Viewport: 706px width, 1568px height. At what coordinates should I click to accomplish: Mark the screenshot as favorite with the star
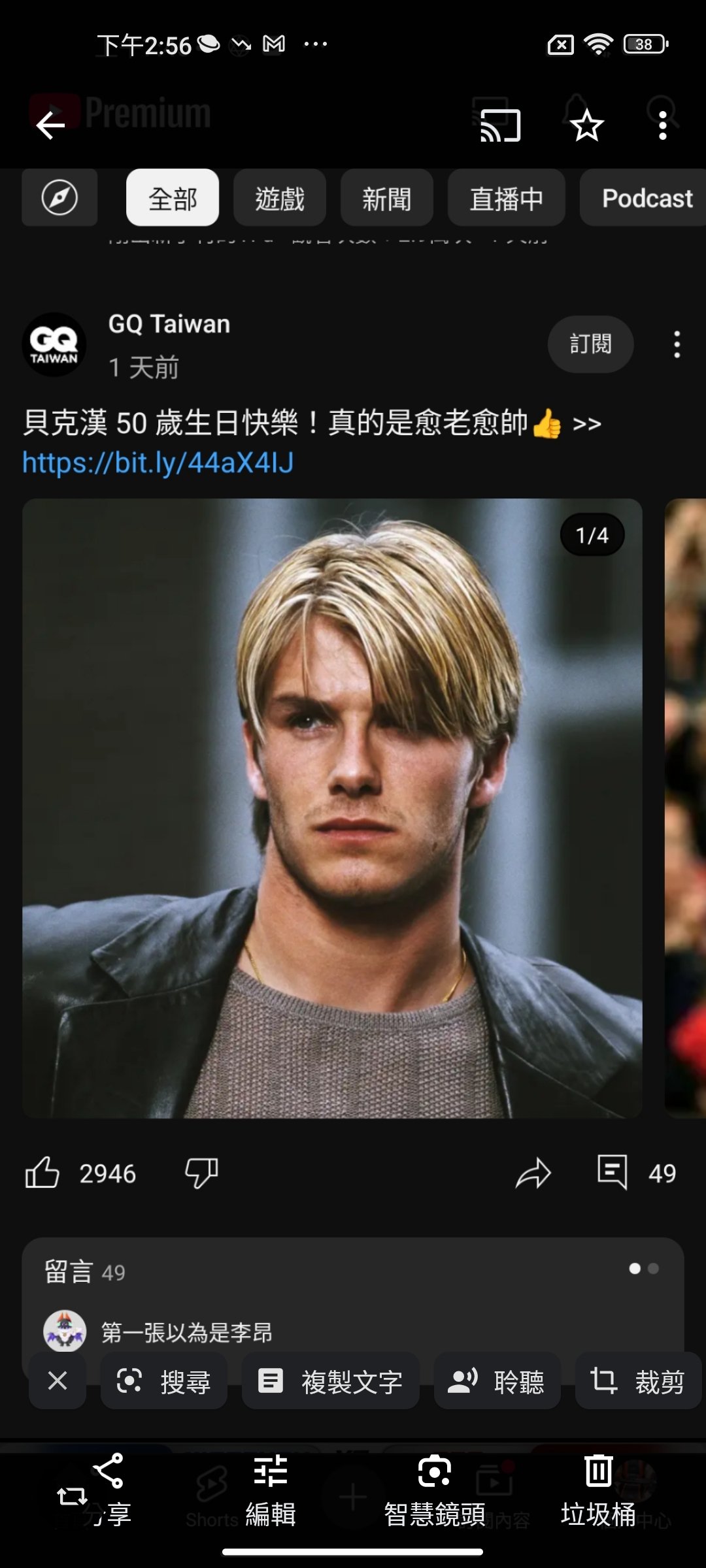point(586,125)
